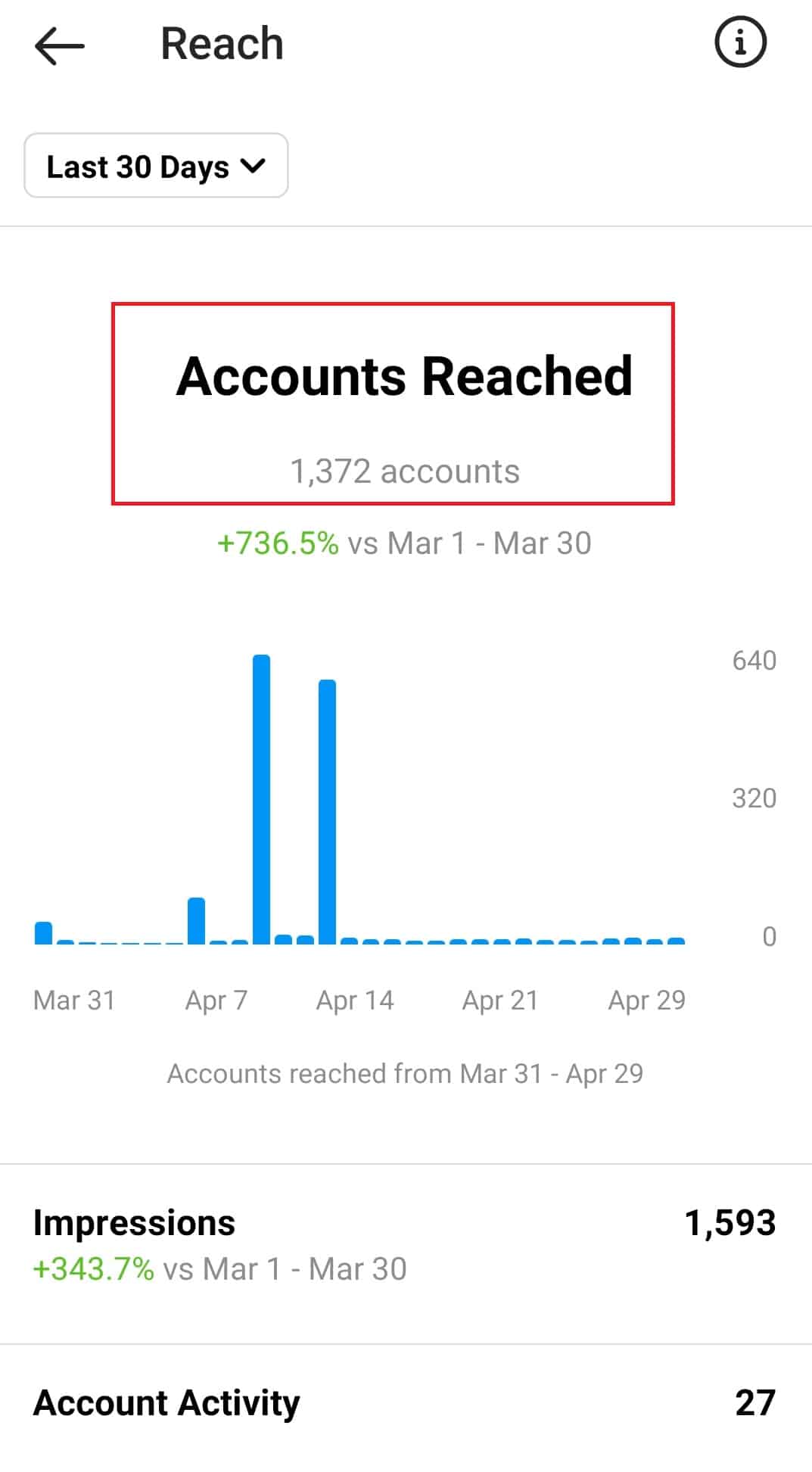Go back from the Reach screen
Image resolution: width=812 pixels, height=1472 pixels.
coord(59,45)
